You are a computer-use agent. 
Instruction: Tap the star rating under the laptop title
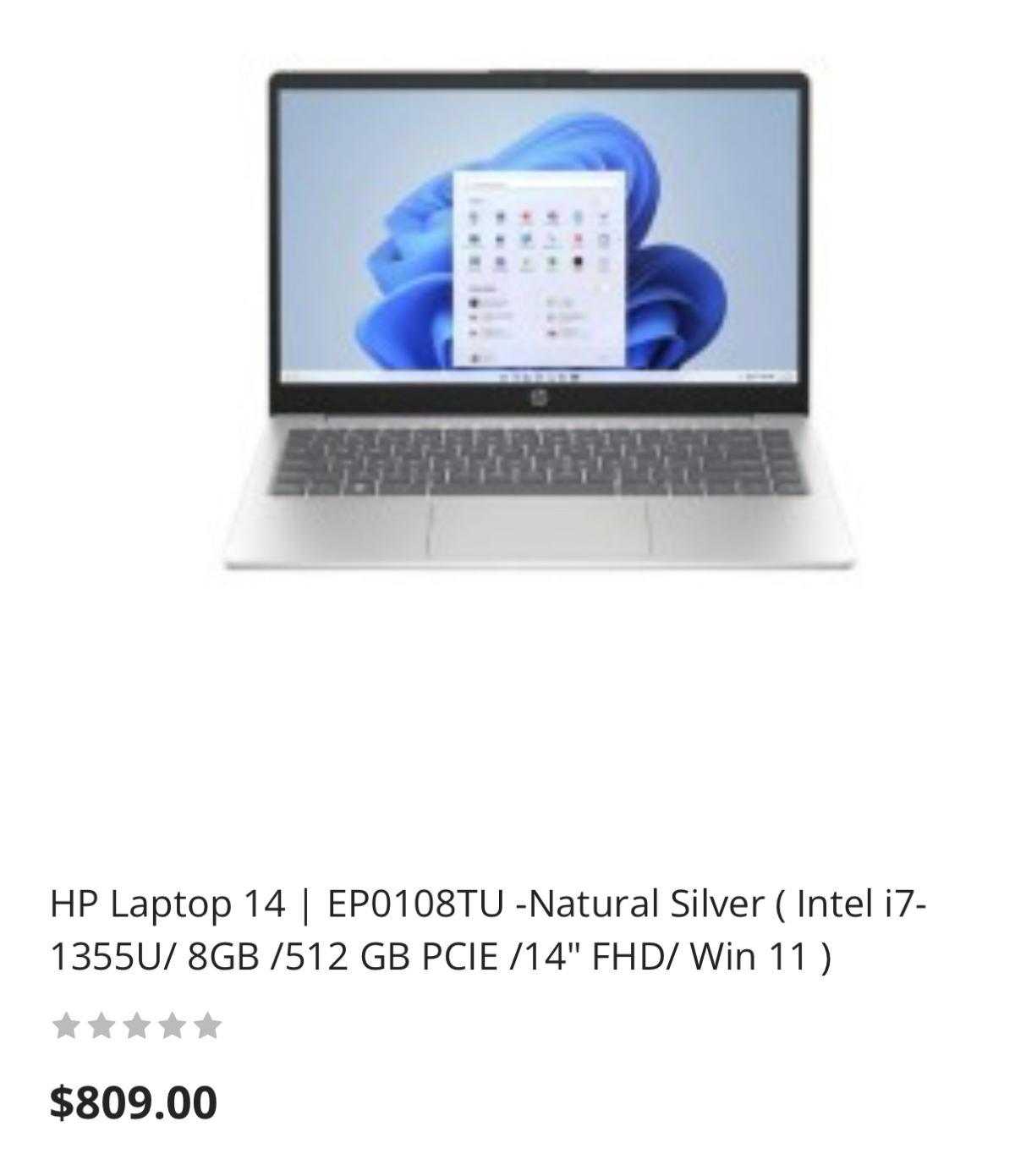tap(136, 1026)
